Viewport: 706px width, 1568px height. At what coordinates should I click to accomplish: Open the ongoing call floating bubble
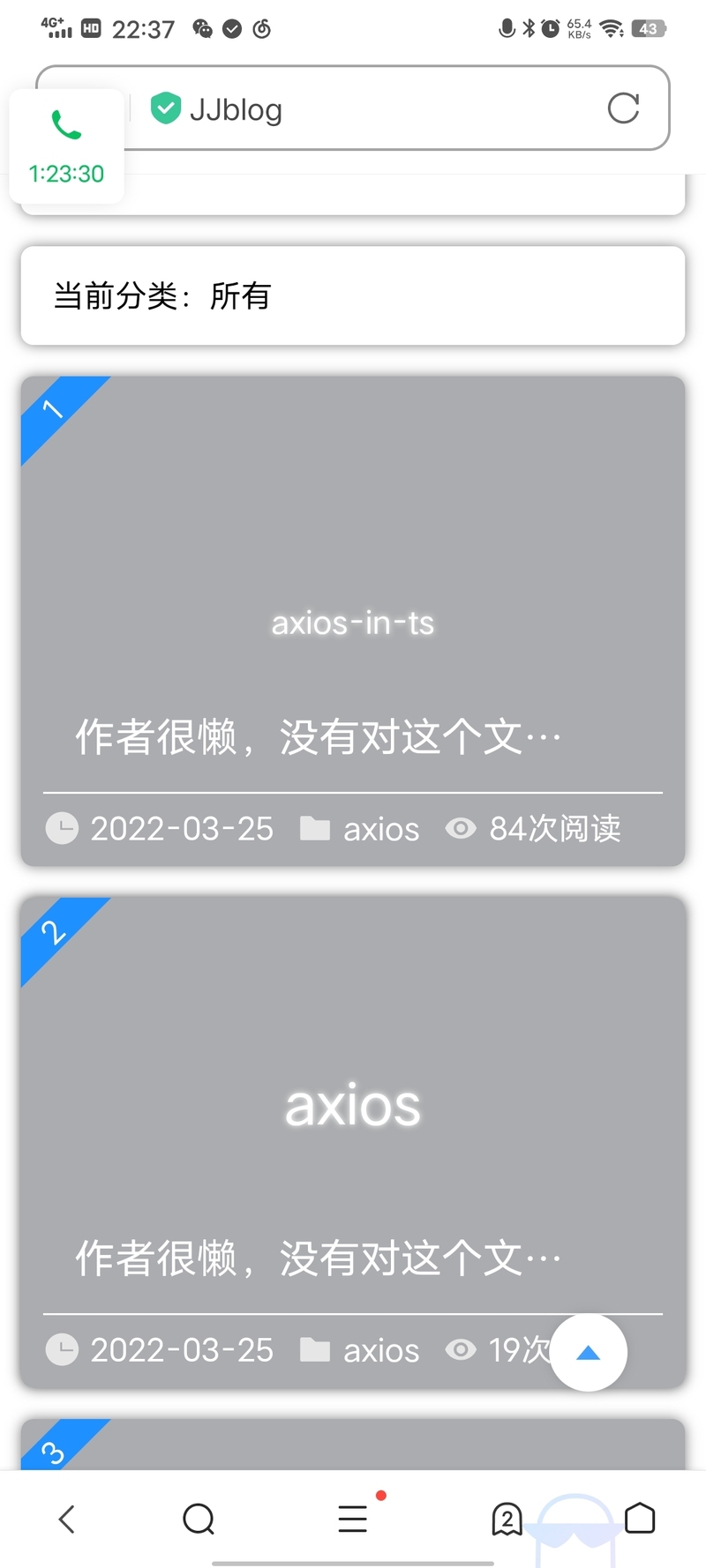(x=66, y=147)
